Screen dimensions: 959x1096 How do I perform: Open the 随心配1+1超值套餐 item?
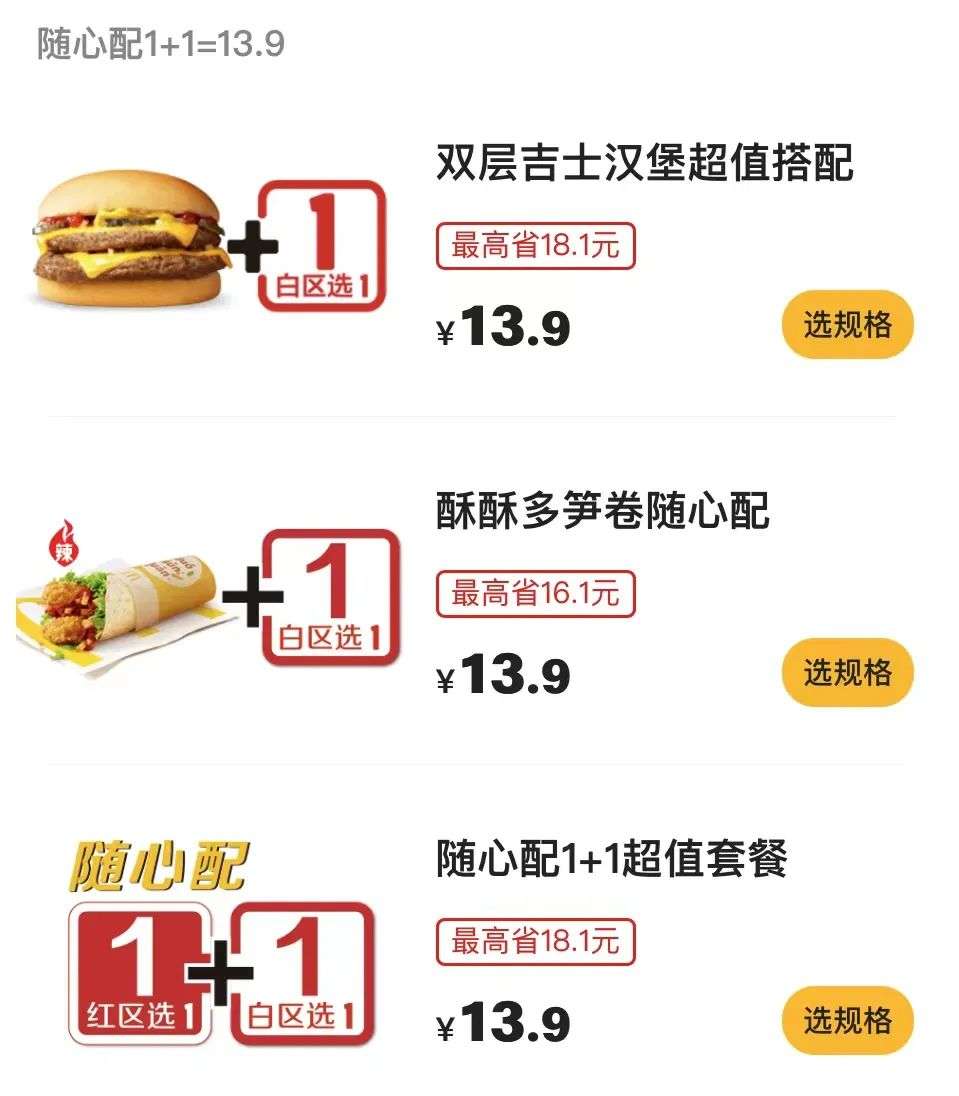tap(611, 859)
